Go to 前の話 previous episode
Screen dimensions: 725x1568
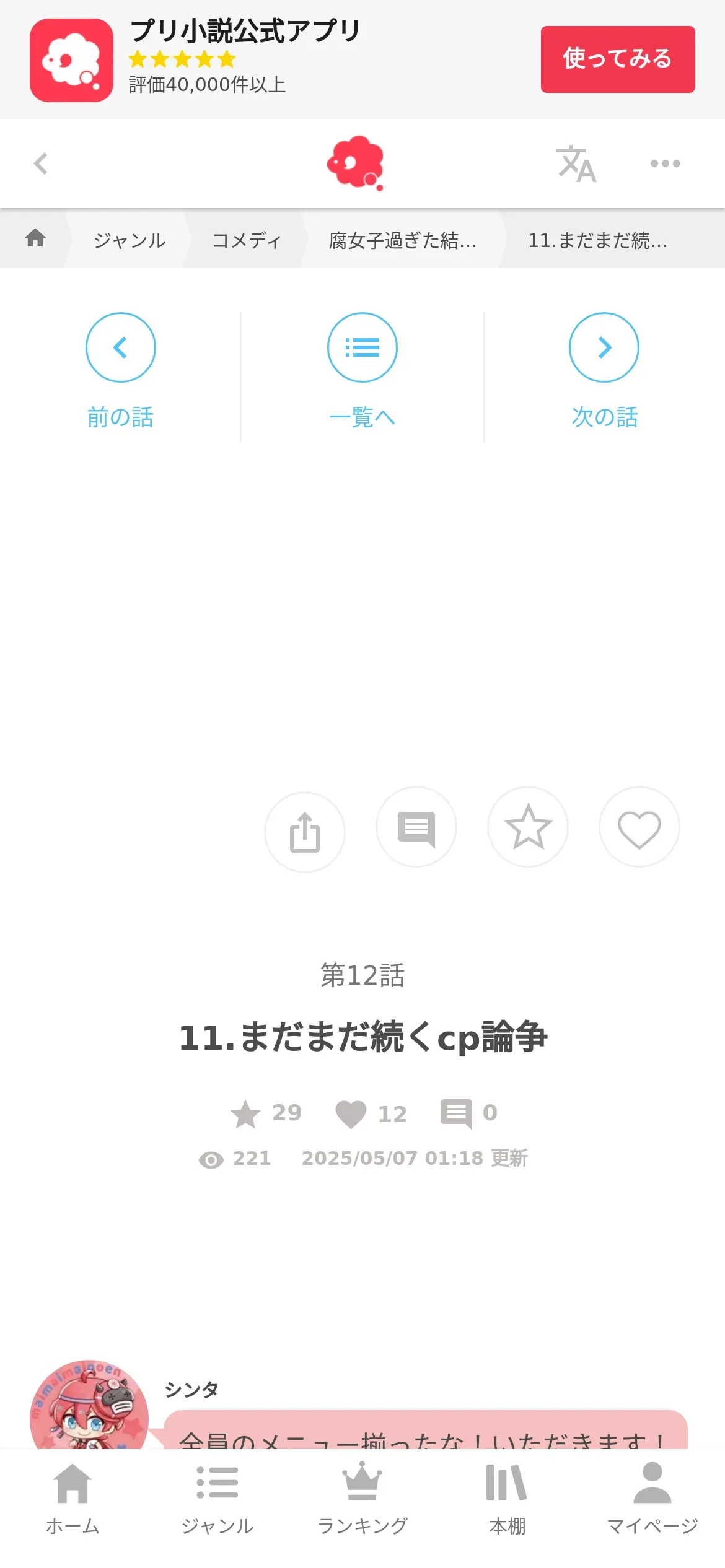[x=120, y=370]
